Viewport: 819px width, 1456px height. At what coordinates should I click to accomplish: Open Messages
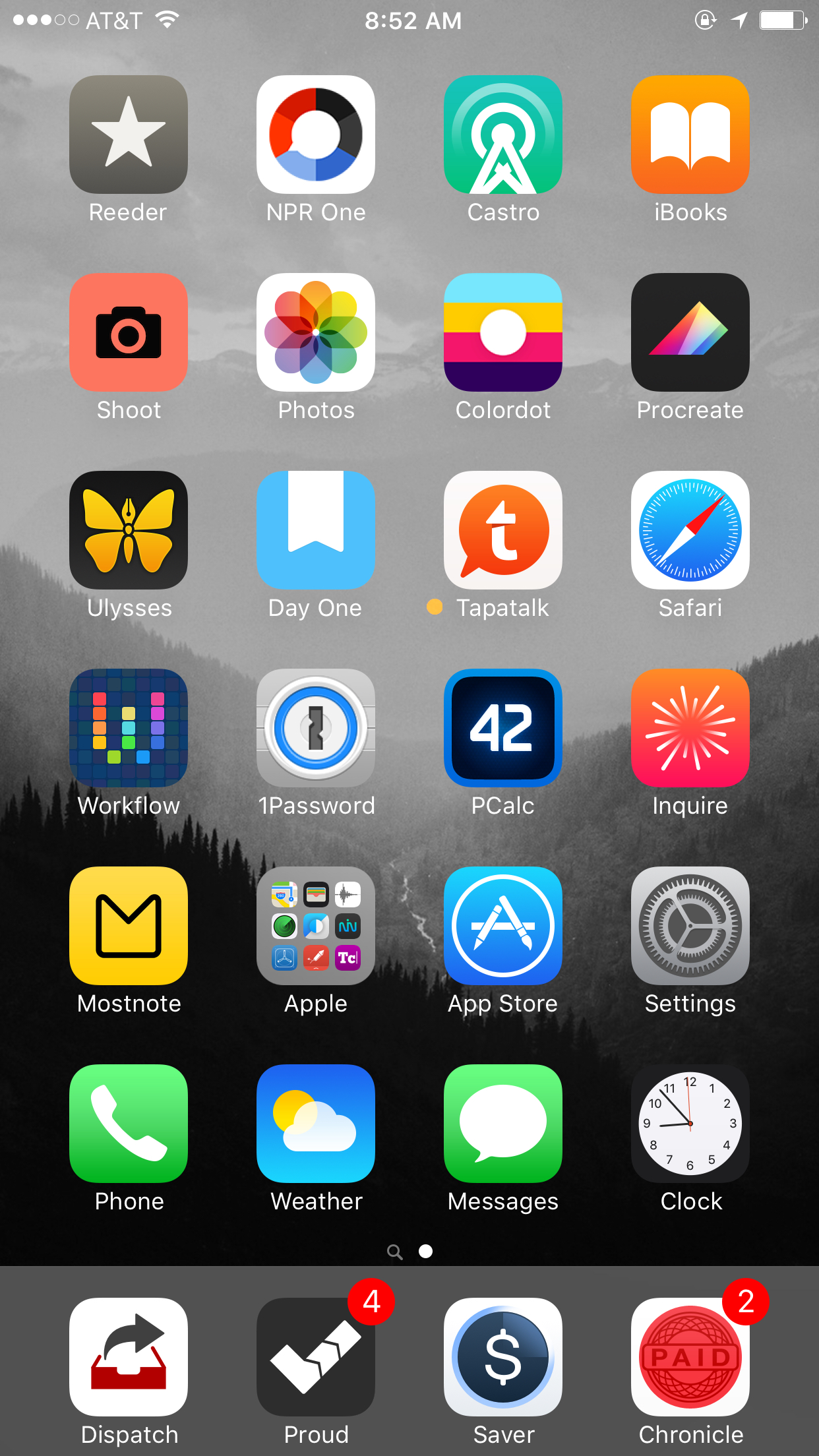pyautogui.click(x=503, y=1124)
